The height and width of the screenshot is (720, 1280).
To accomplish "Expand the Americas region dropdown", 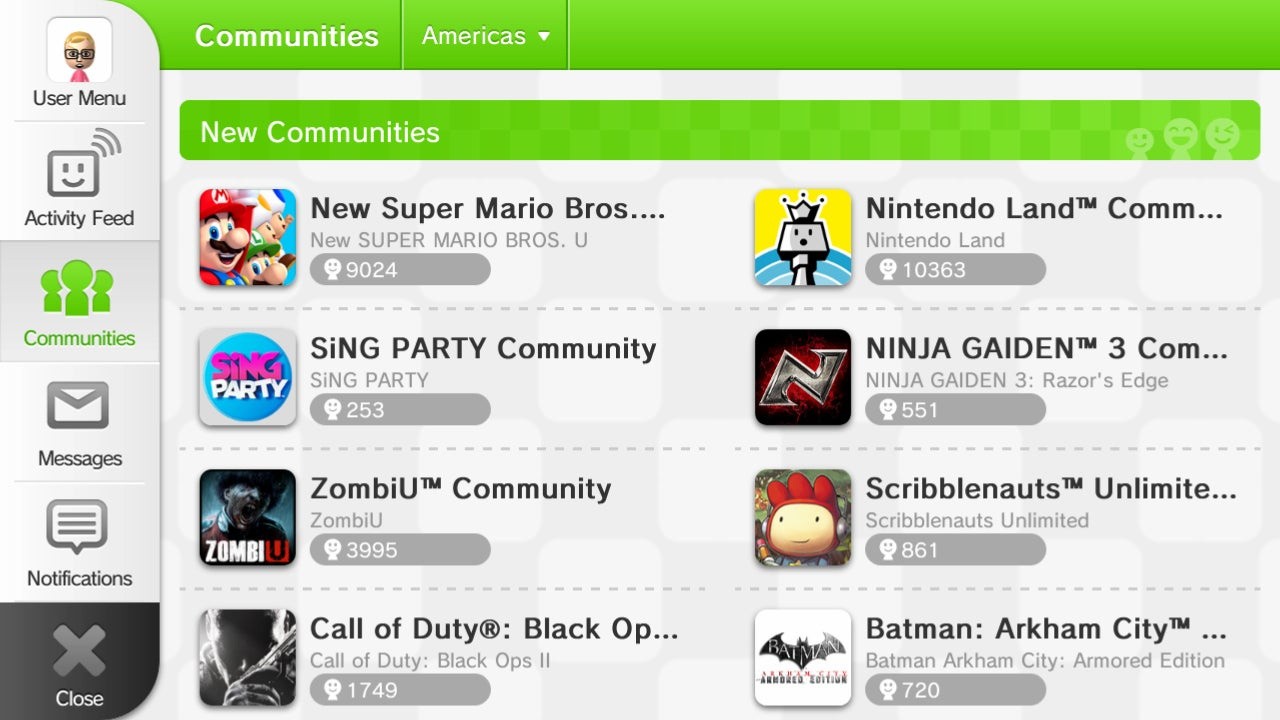I will coord(485,36).
